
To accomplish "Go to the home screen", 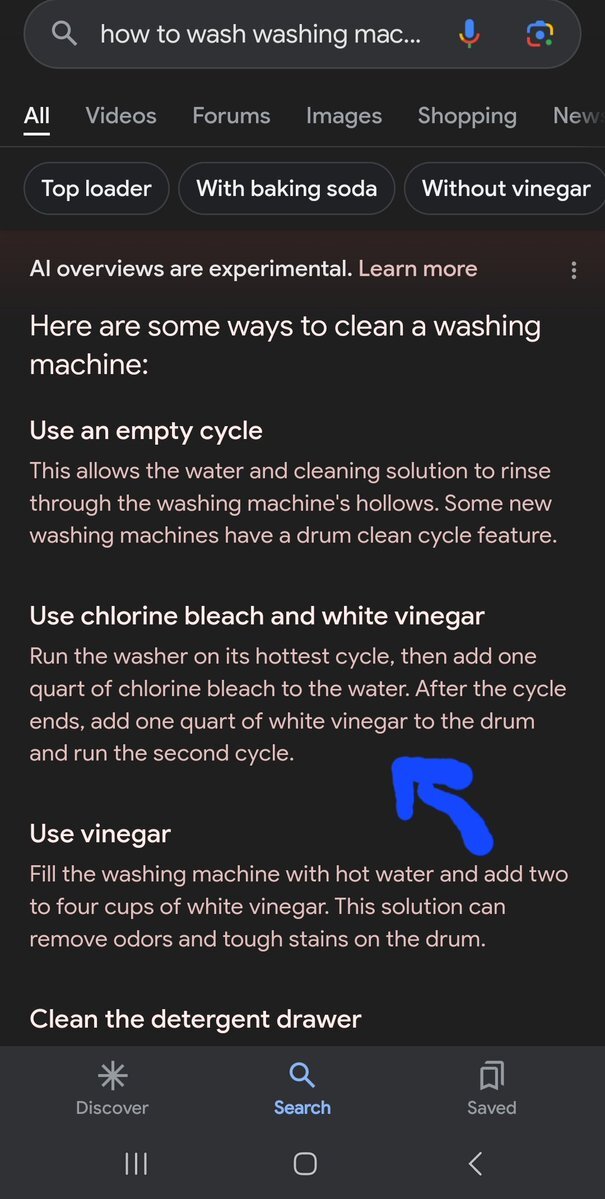I will [x=305, y=1163].
